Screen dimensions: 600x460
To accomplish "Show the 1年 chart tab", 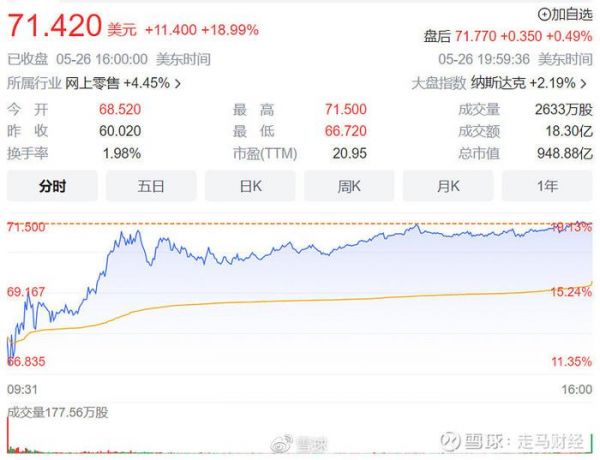I will tap(546, 186).
